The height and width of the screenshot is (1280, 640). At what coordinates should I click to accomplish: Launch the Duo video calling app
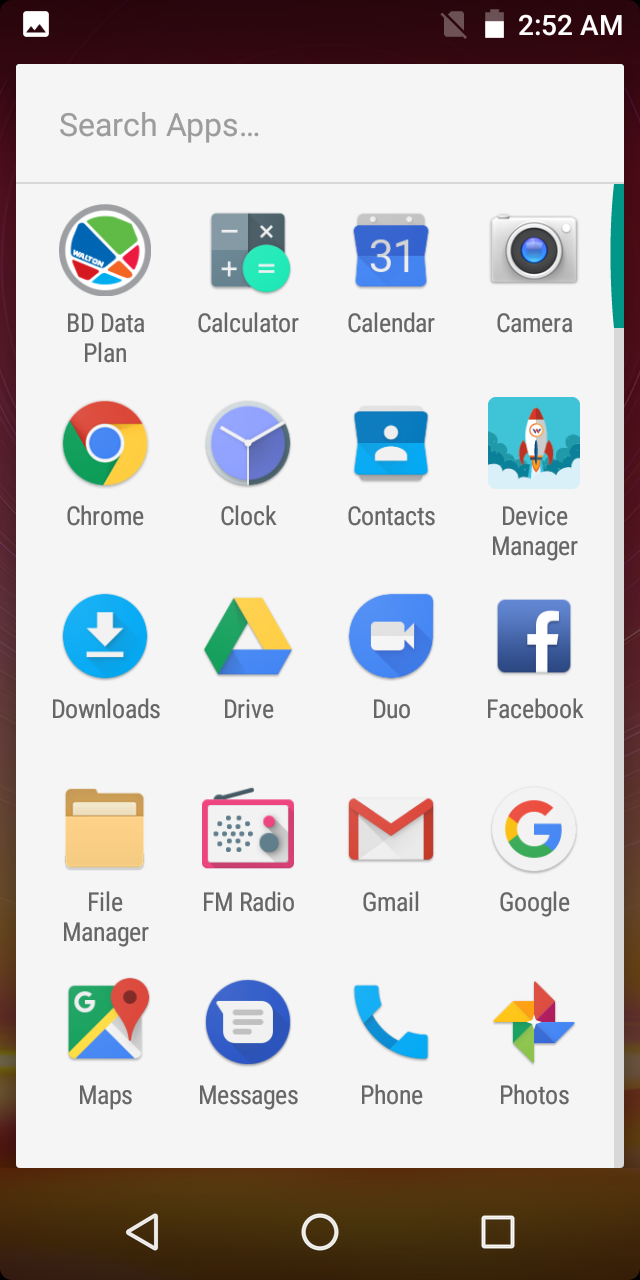point(391,637)
